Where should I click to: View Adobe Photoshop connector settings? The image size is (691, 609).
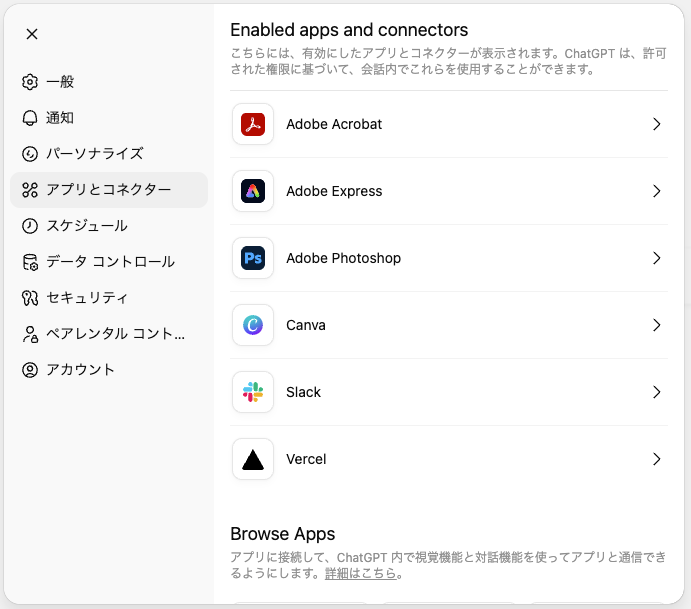449,258
